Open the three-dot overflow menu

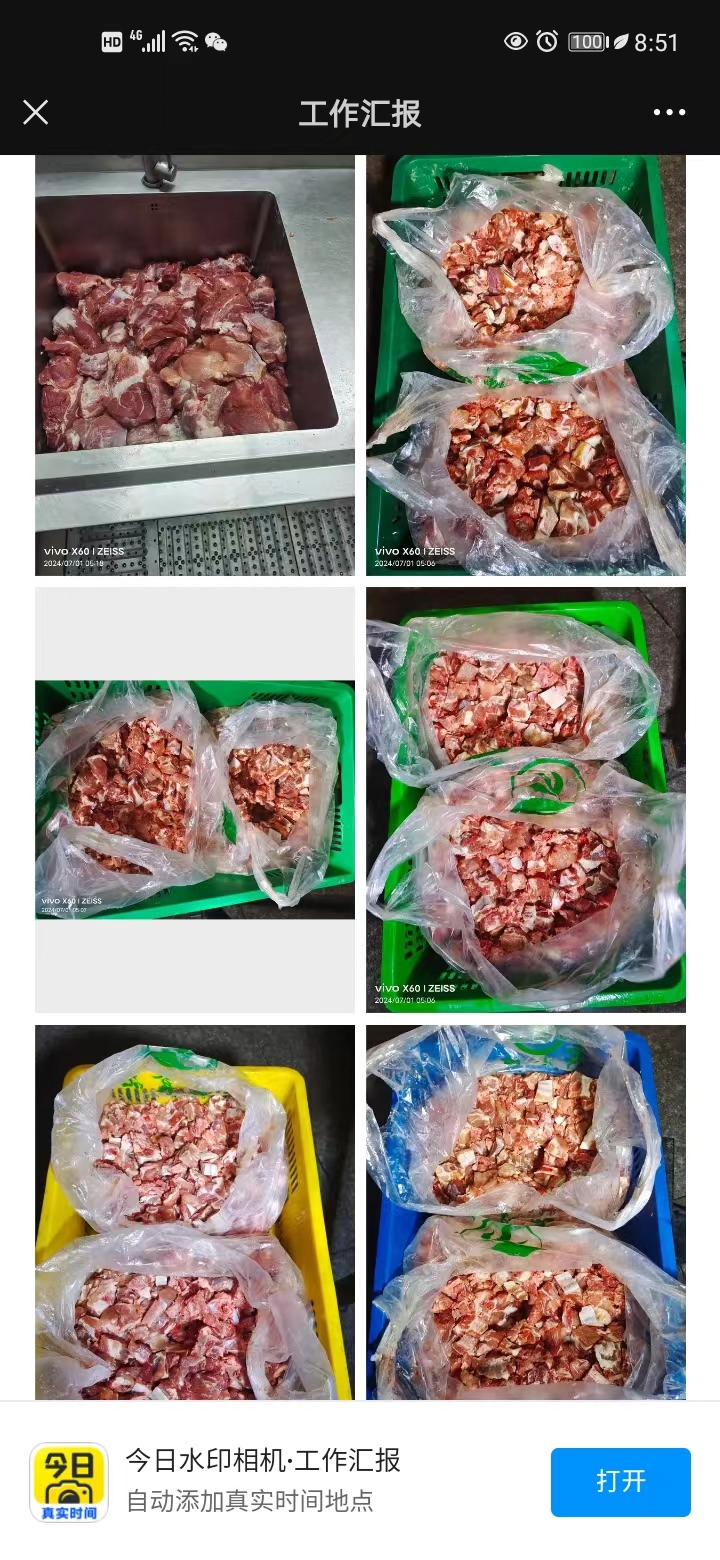click(x=669, y=112)
